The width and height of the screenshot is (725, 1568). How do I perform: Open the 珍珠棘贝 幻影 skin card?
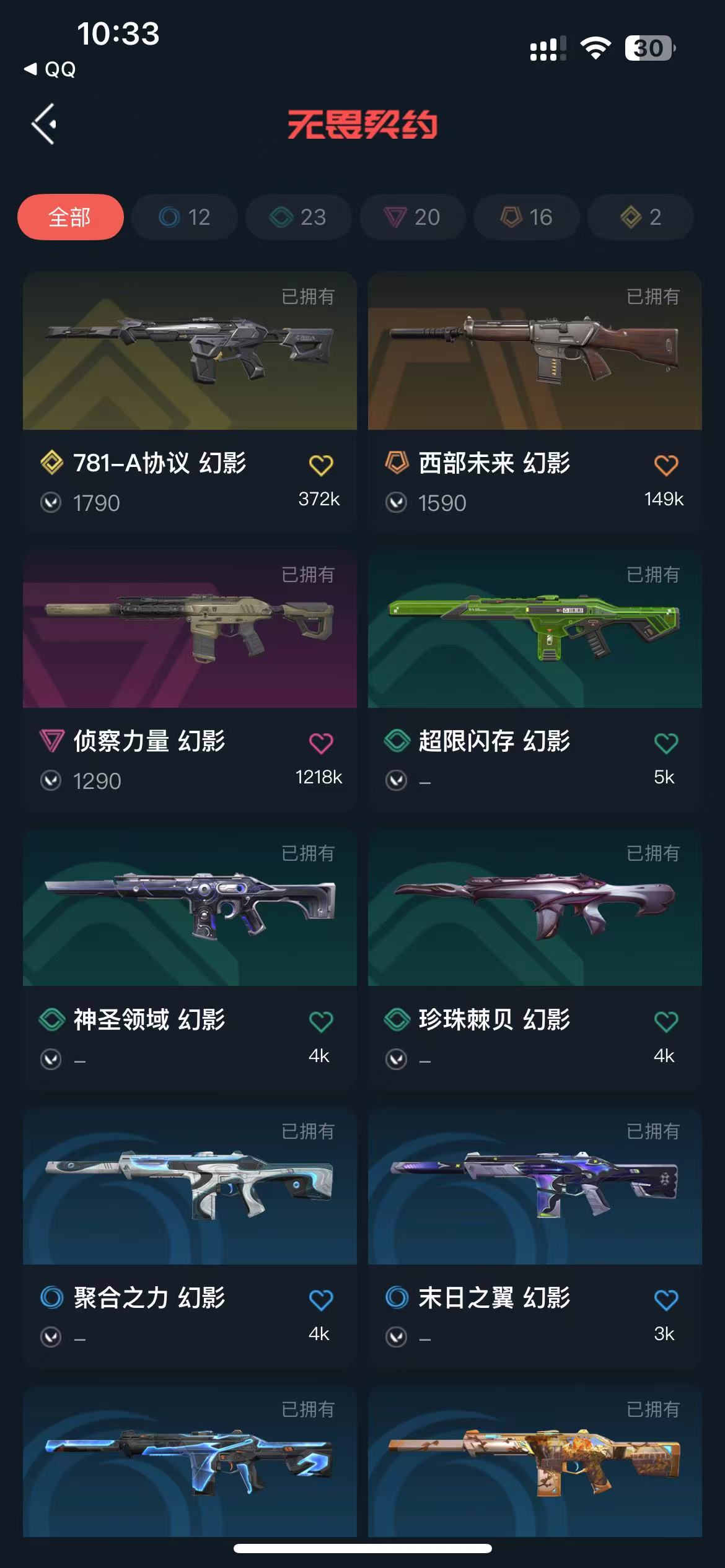pos(534,908)
